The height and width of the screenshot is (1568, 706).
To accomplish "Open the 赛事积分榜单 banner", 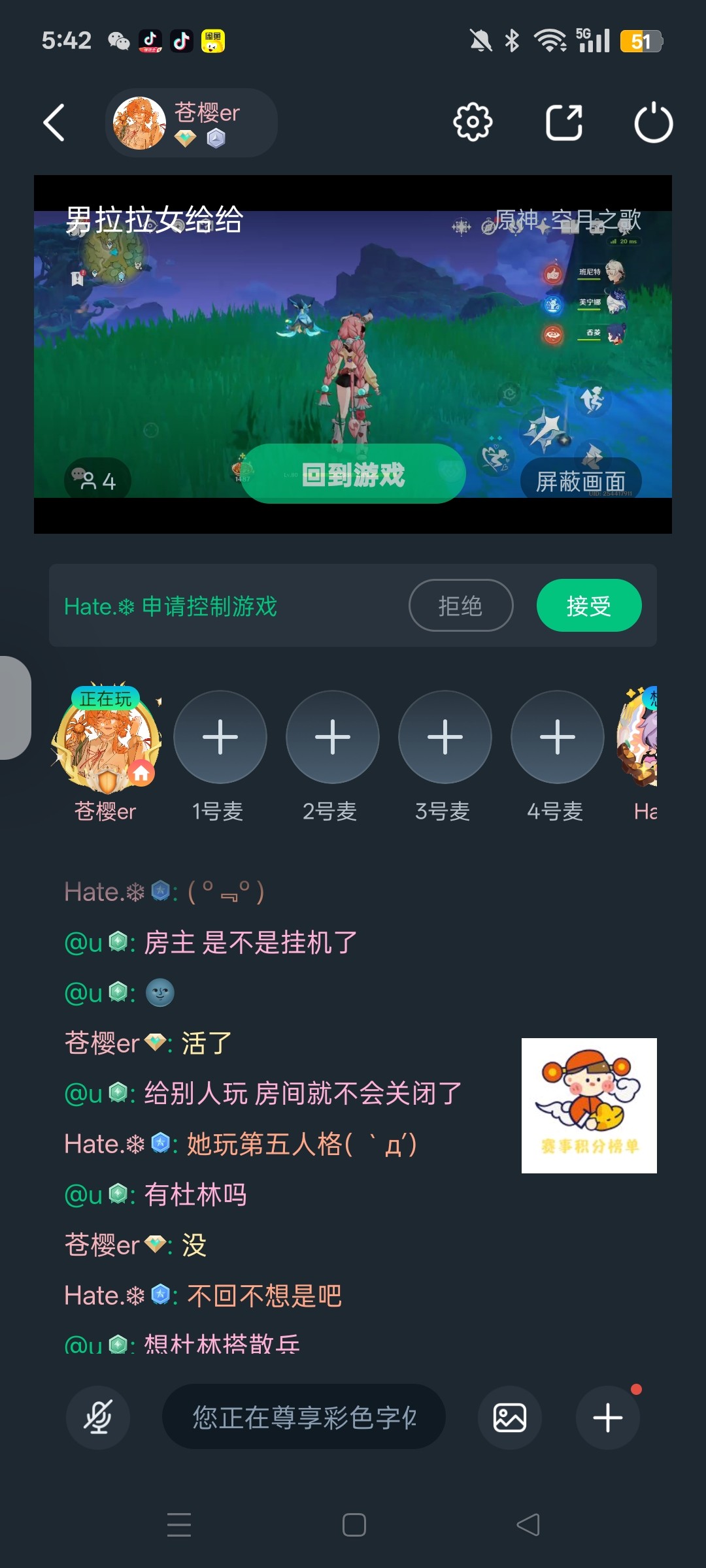I will click(589, 1105).
